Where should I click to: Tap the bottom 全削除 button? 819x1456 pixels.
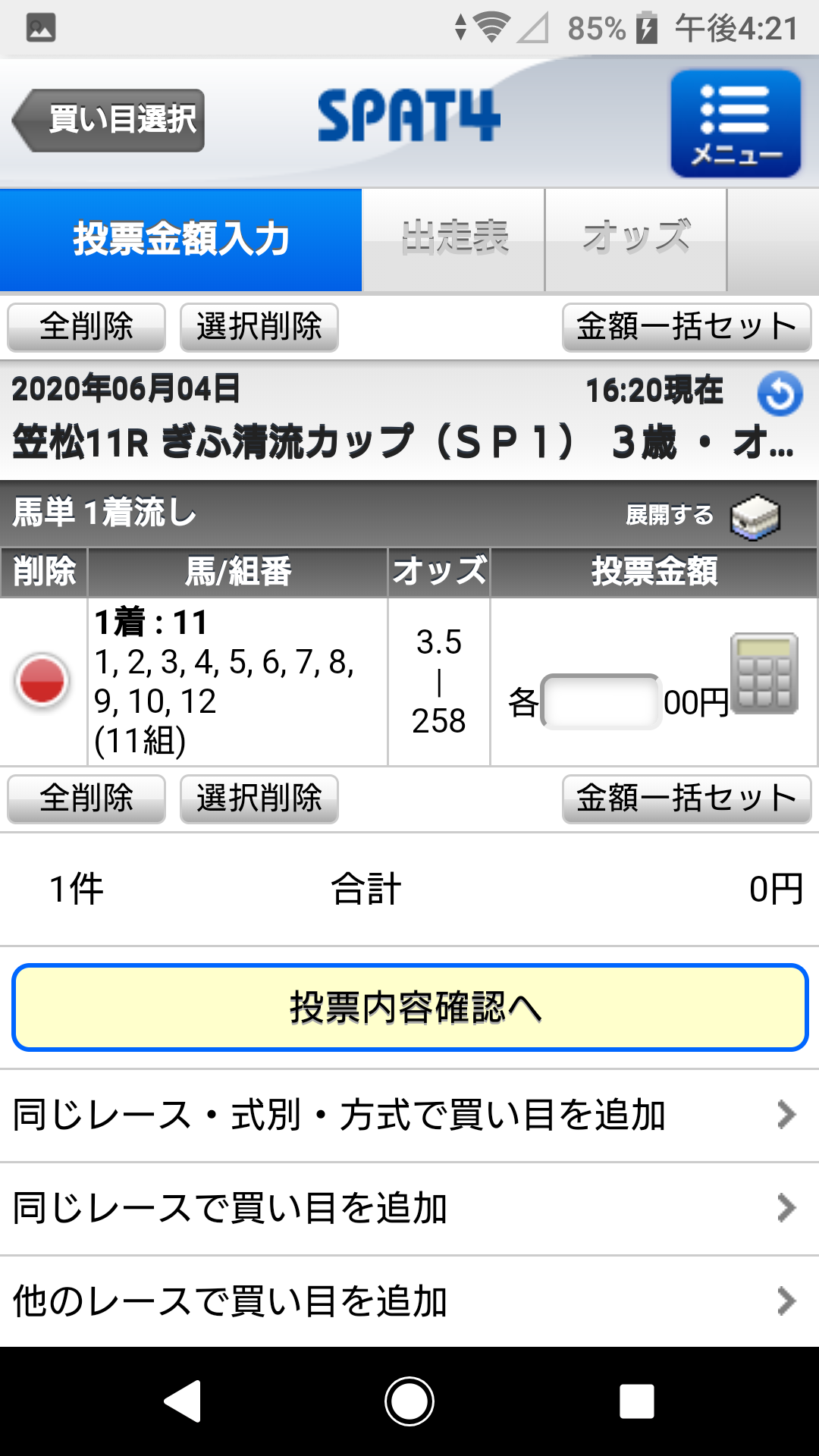[x=86, y=799]
